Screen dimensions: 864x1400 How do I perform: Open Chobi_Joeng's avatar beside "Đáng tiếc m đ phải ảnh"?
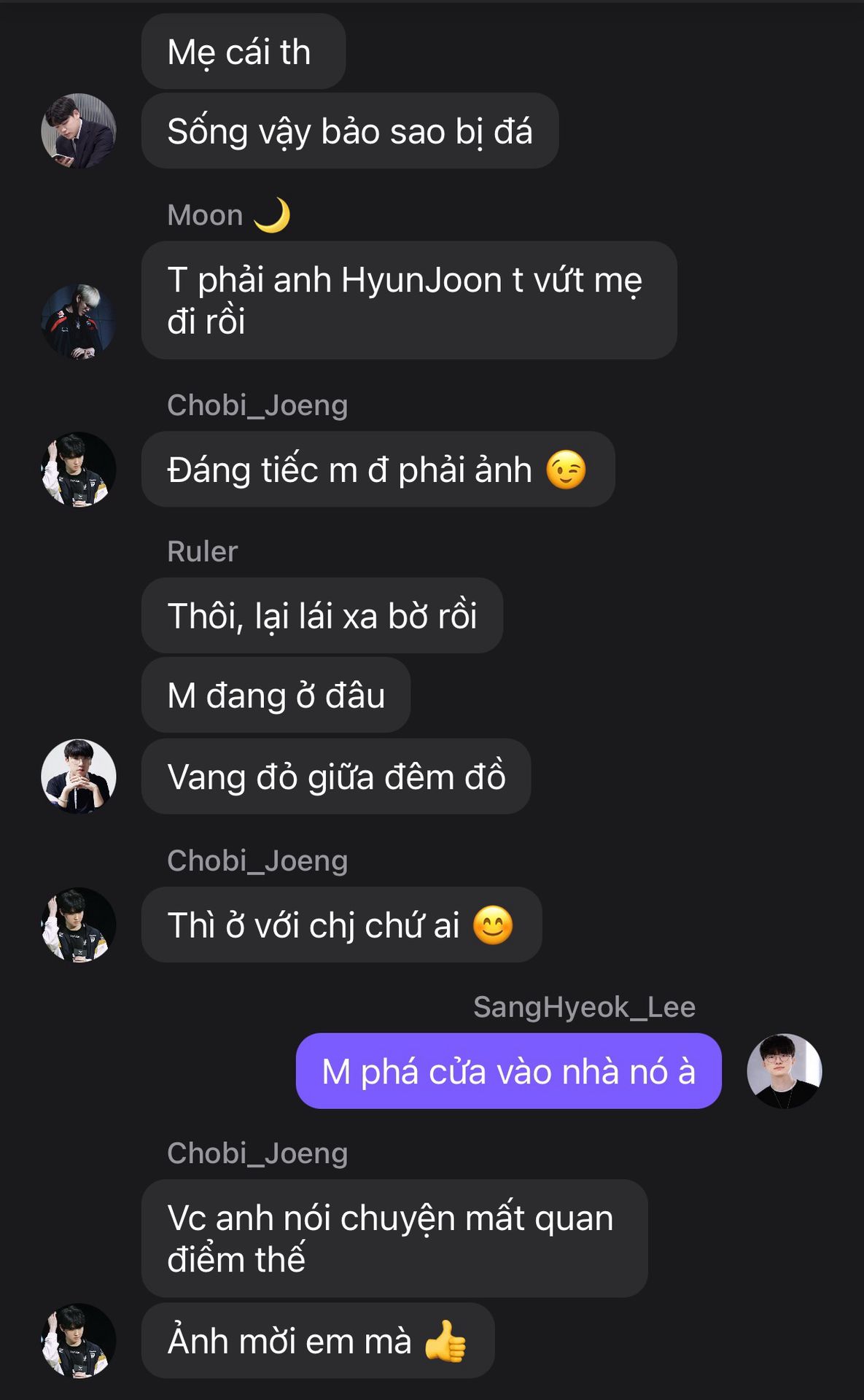coord(78,470)
